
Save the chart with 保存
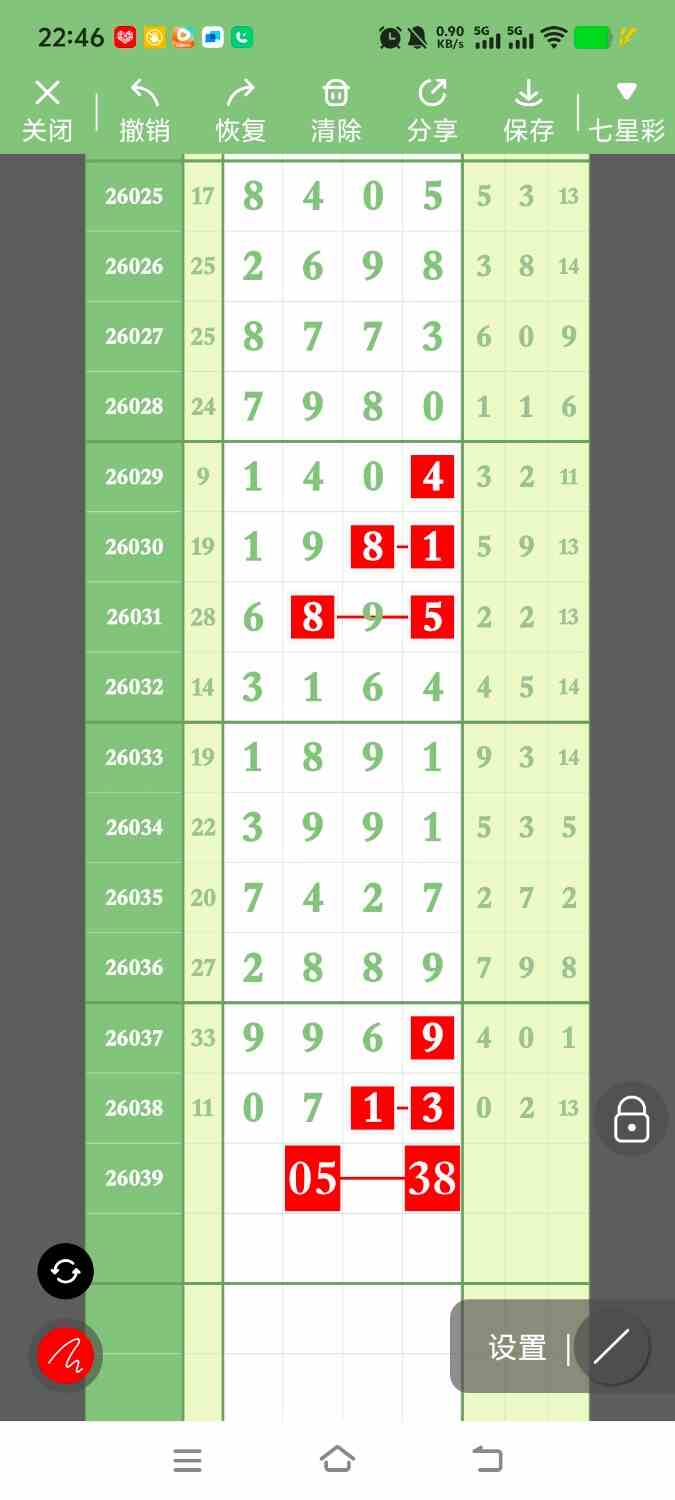pos(528,111)
